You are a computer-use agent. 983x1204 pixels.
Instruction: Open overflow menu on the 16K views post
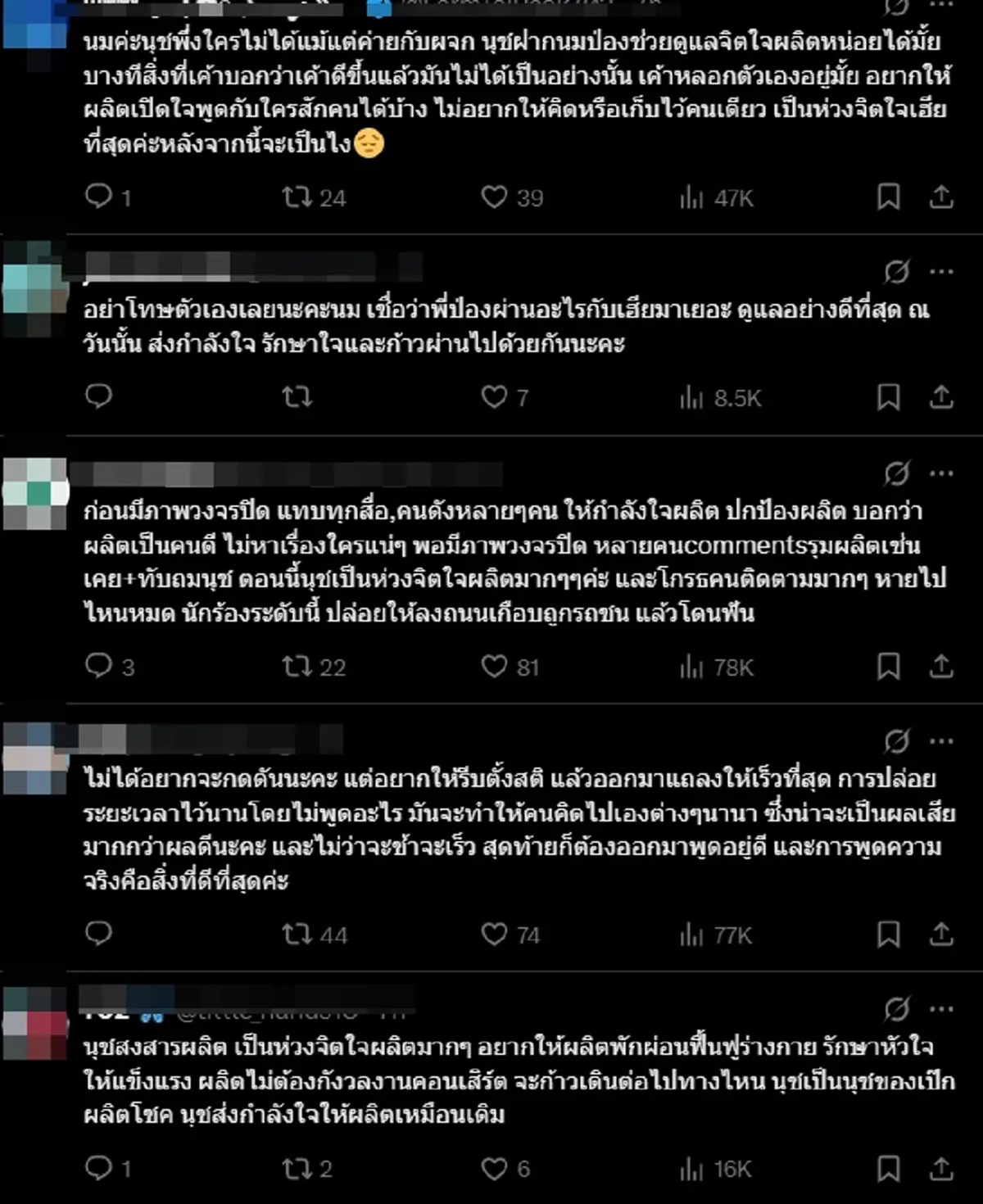pos(941,1009)
